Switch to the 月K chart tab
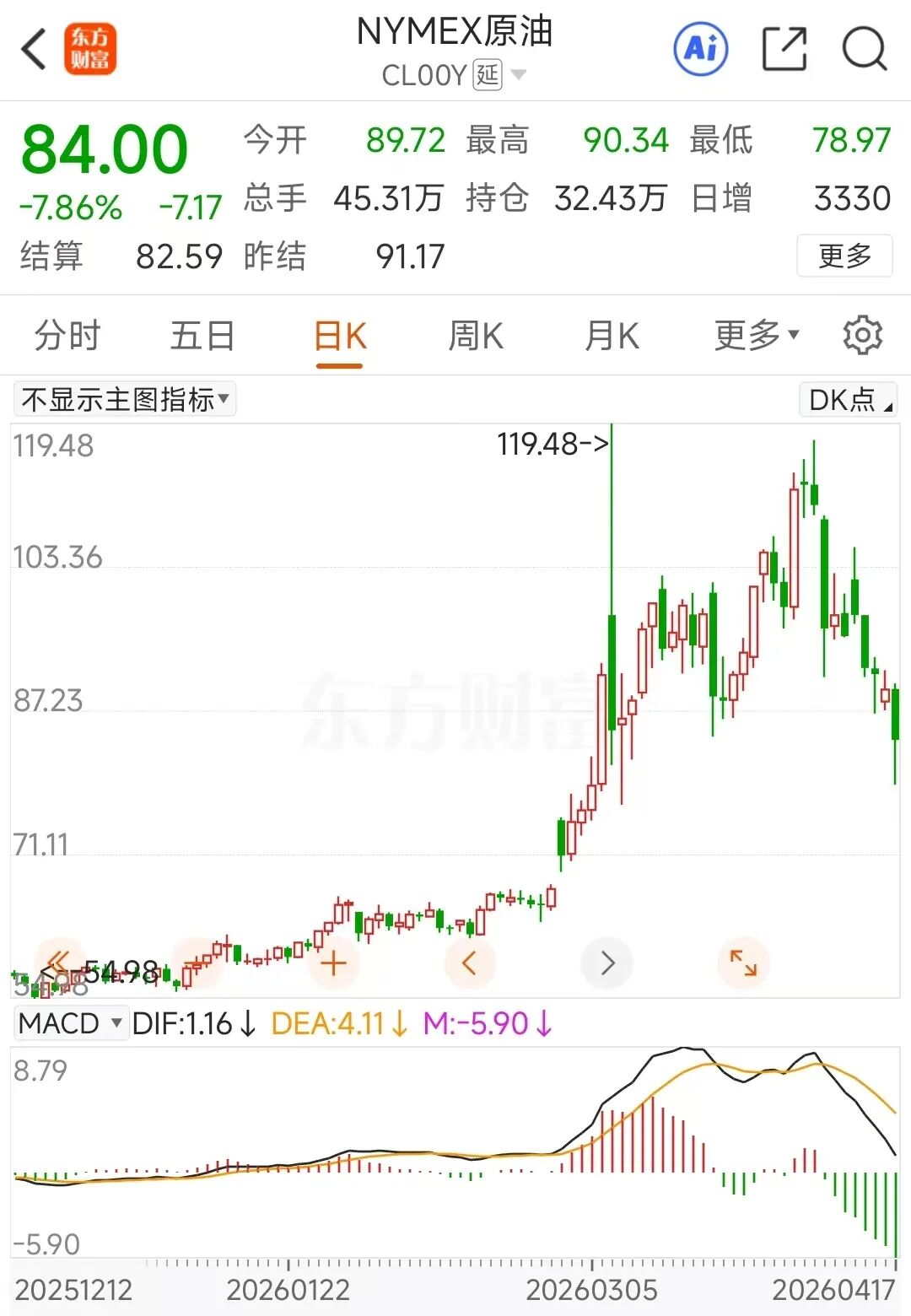The width and height of the screenshot is (911, 1316). pyautogui.click(x=612, y=336)
